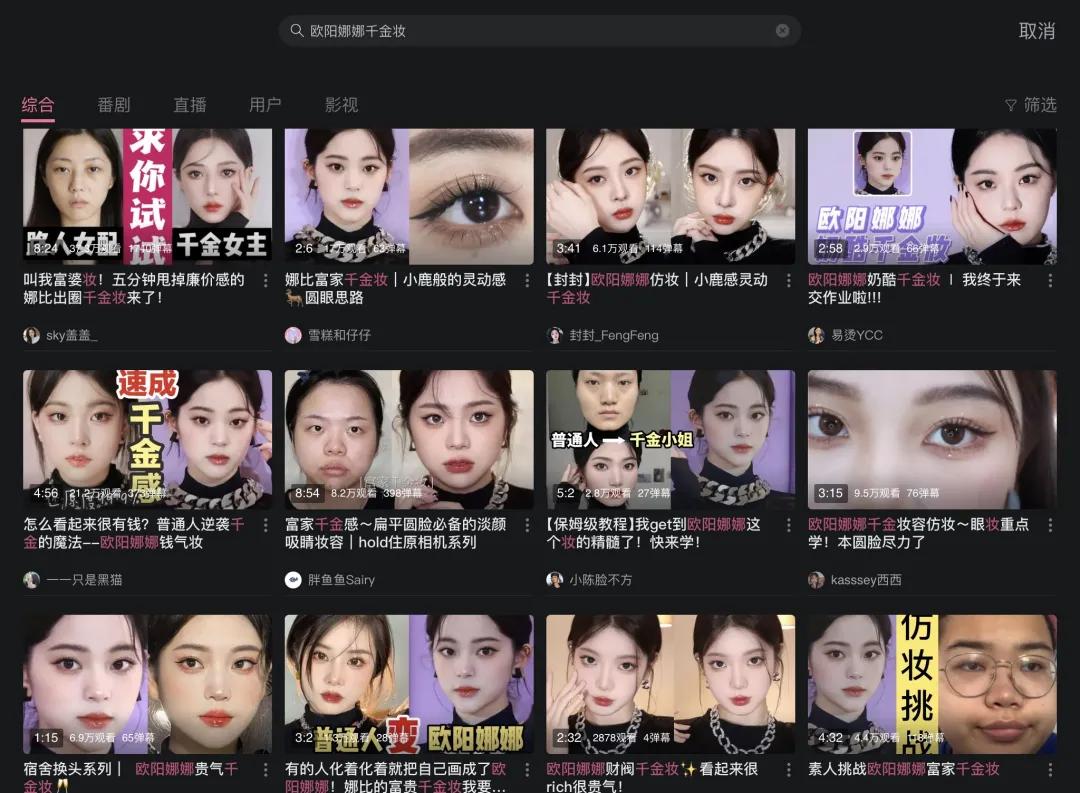
Task: Open more options for 叫我富婆妆 video
Action: click(x=265, y=281)
